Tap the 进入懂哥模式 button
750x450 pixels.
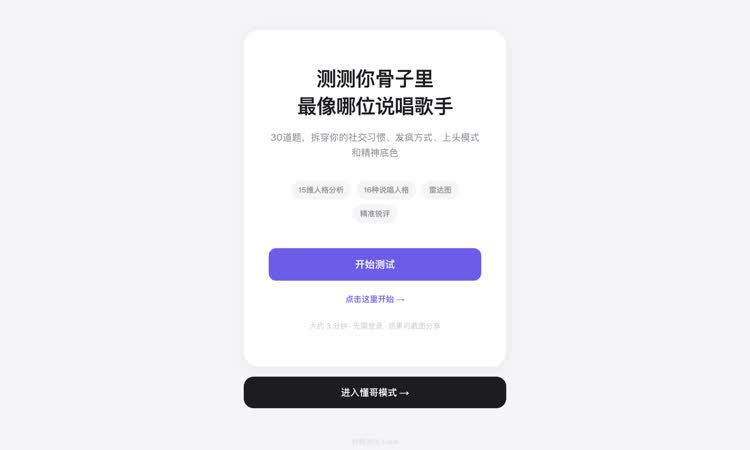tap(374, 392)
